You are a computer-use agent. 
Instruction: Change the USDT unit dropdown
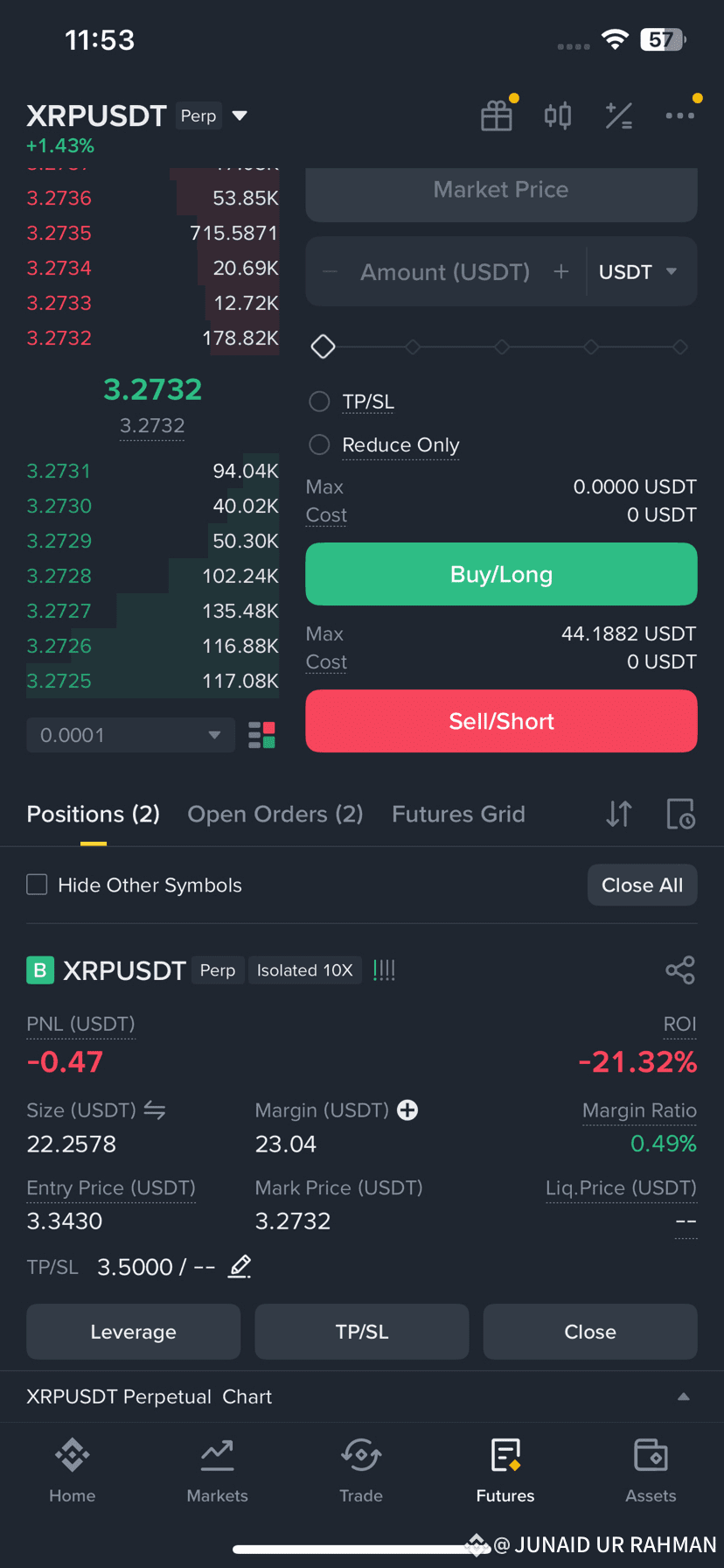tap(638, 272)
